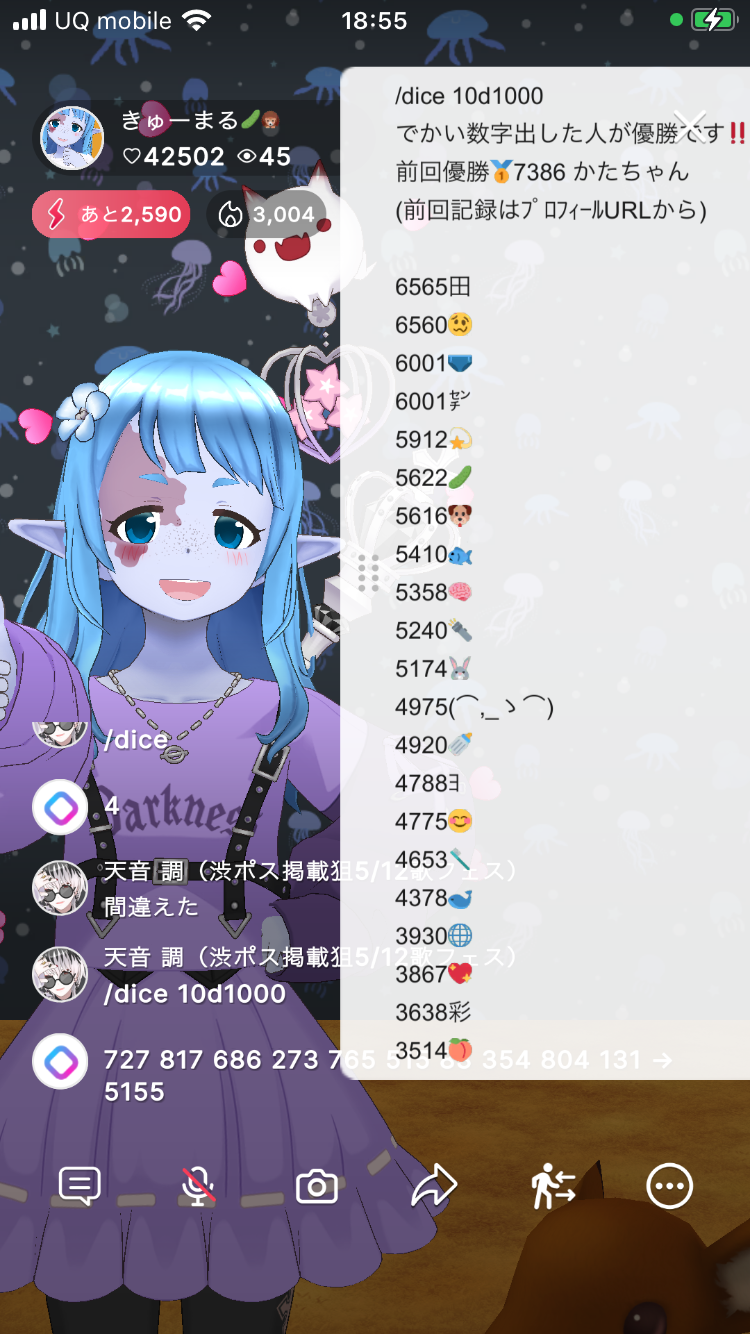Tap the あと2,590 energy badge

click(111, 214)
